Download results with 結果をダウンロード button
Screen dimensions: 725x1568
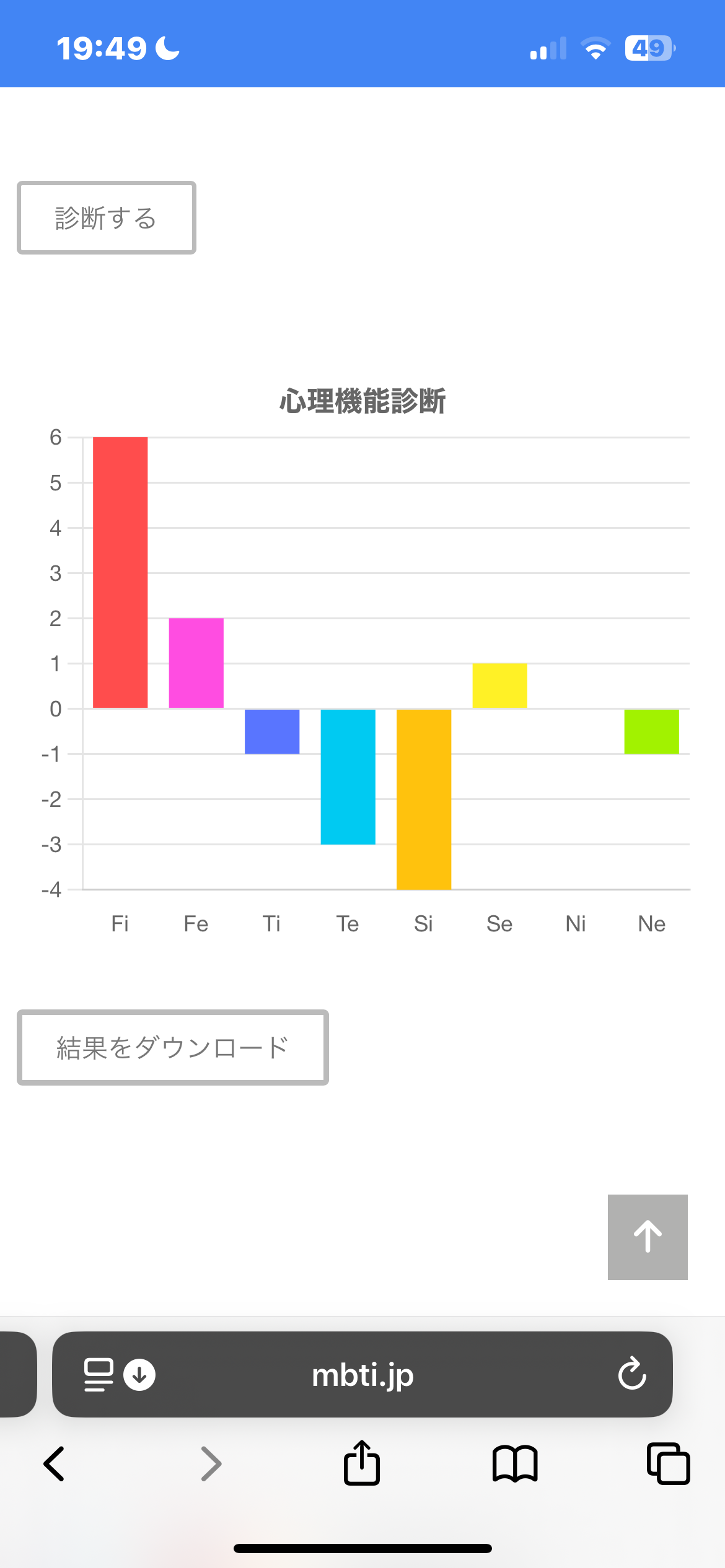(173, 1048)
